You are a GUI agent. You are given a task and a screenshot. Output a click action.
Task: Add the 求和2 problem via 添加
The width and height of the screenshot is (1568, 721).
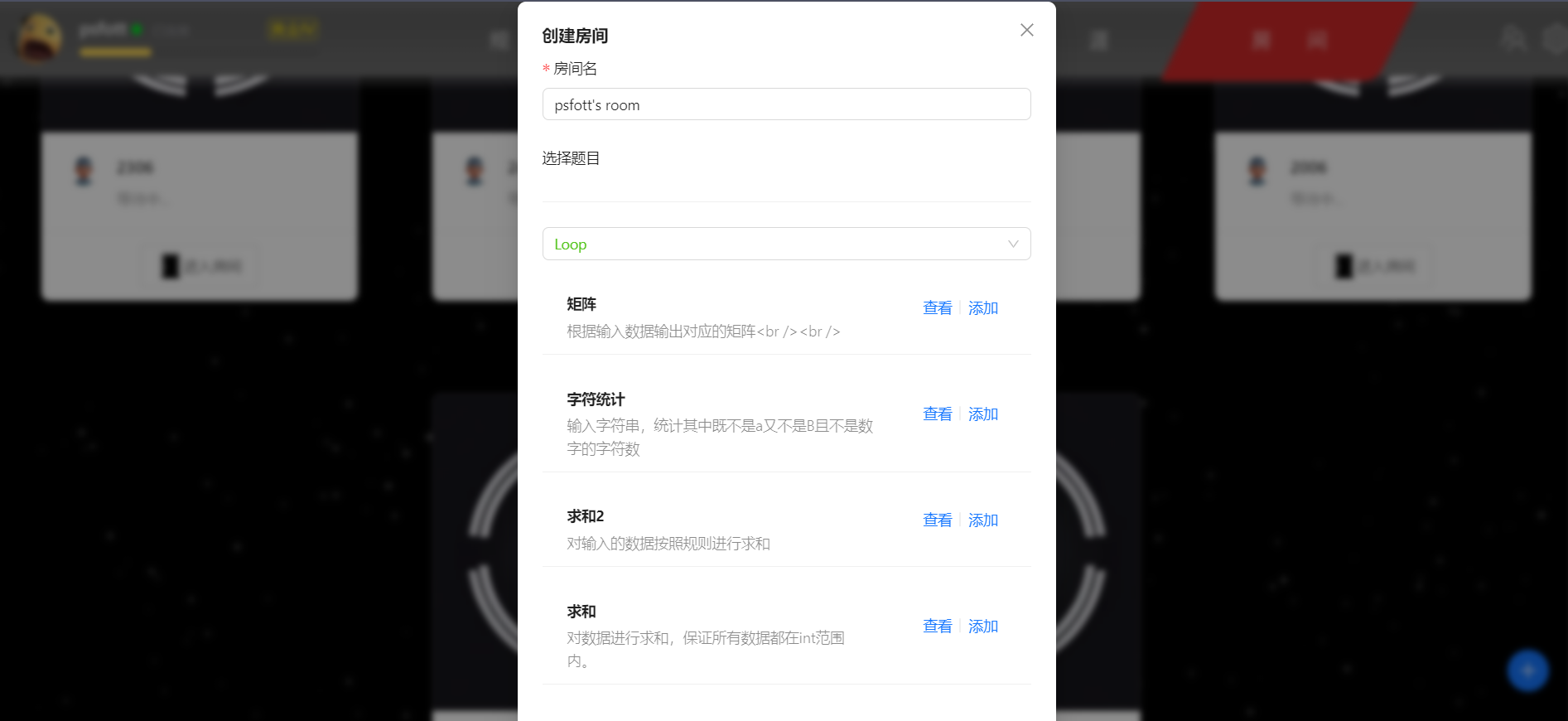click(x=982, y=520)
